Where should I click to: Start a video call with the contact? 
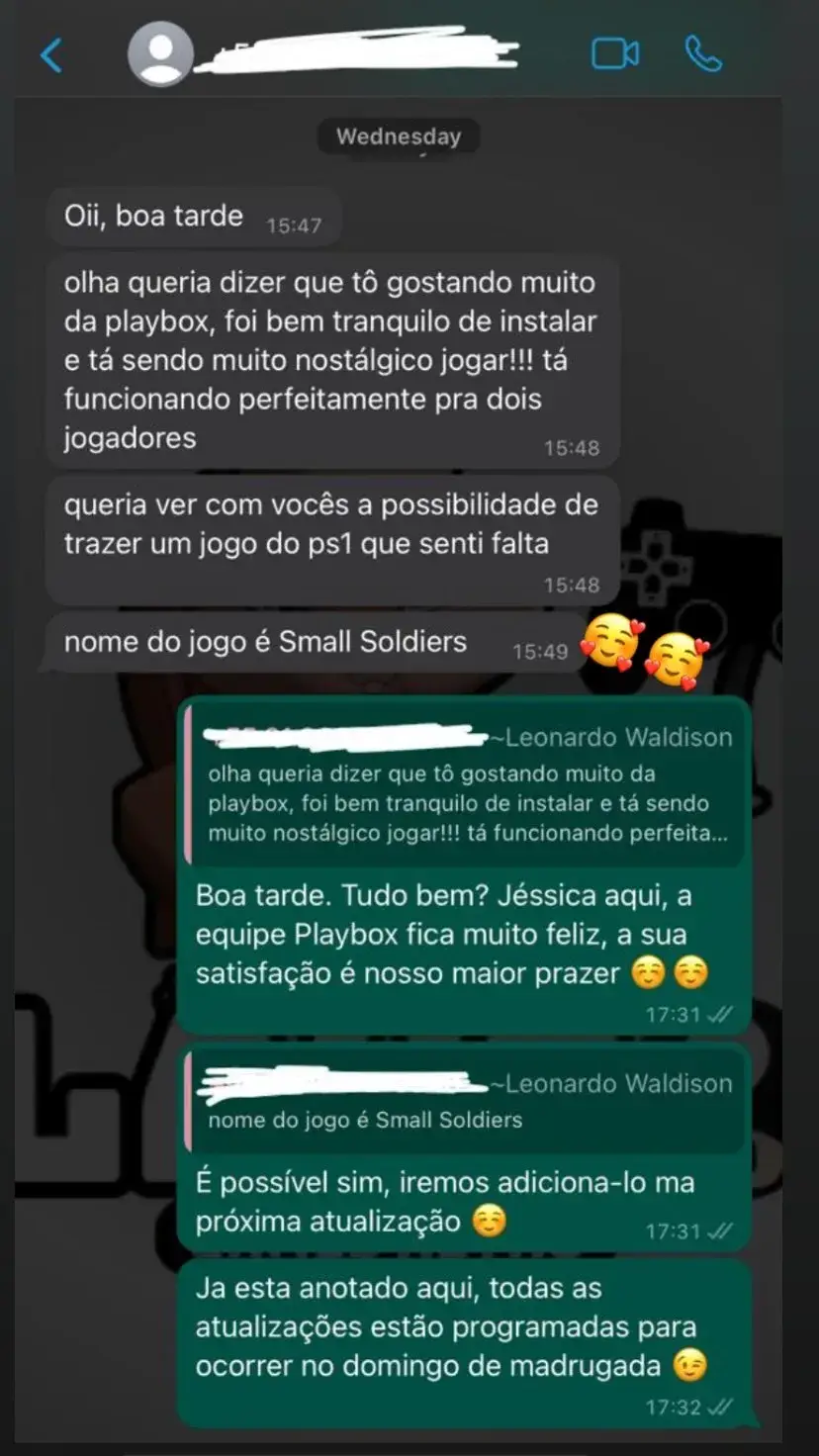pos(615,55)
